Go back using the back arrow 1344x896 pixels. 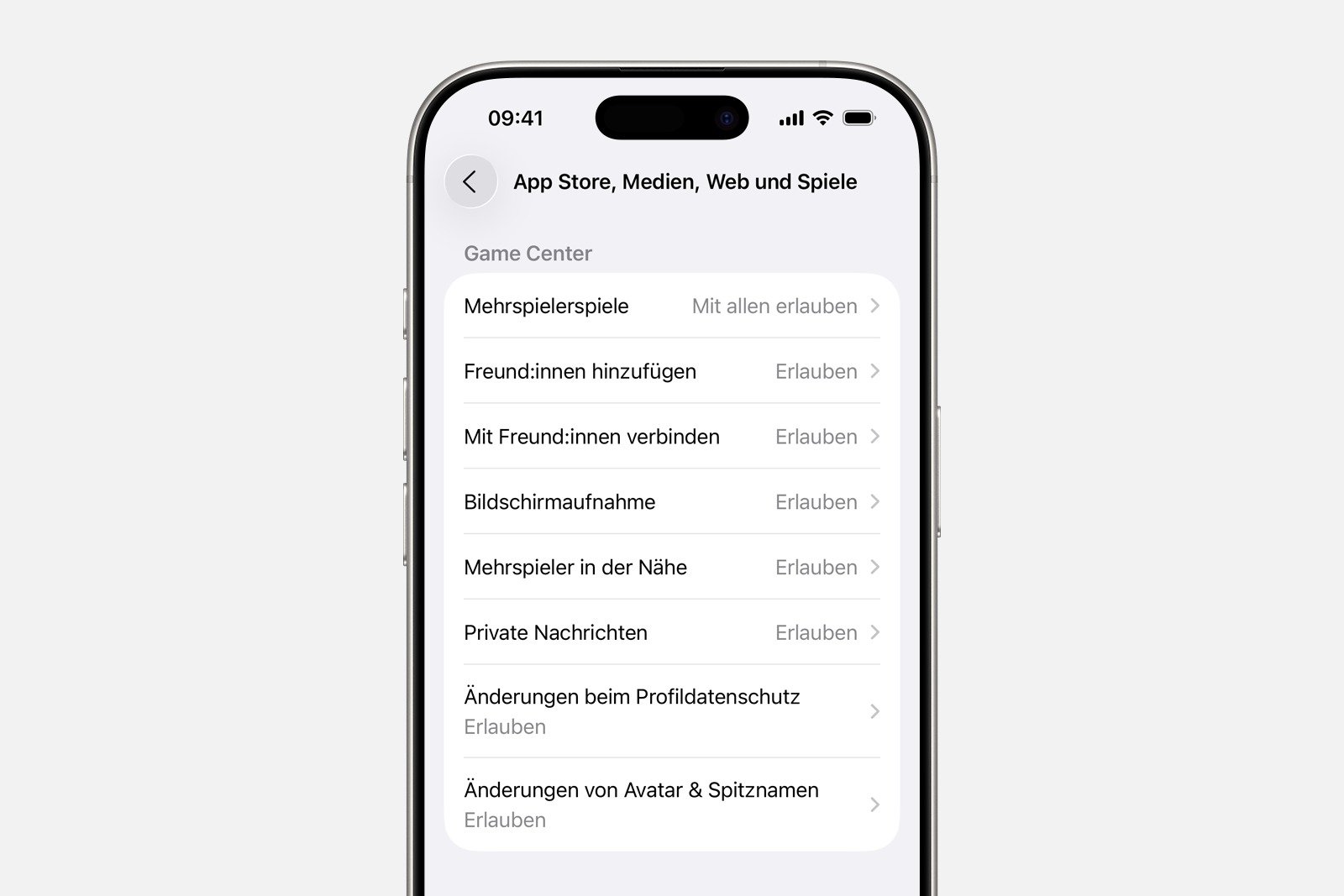[x=470, y=181]
